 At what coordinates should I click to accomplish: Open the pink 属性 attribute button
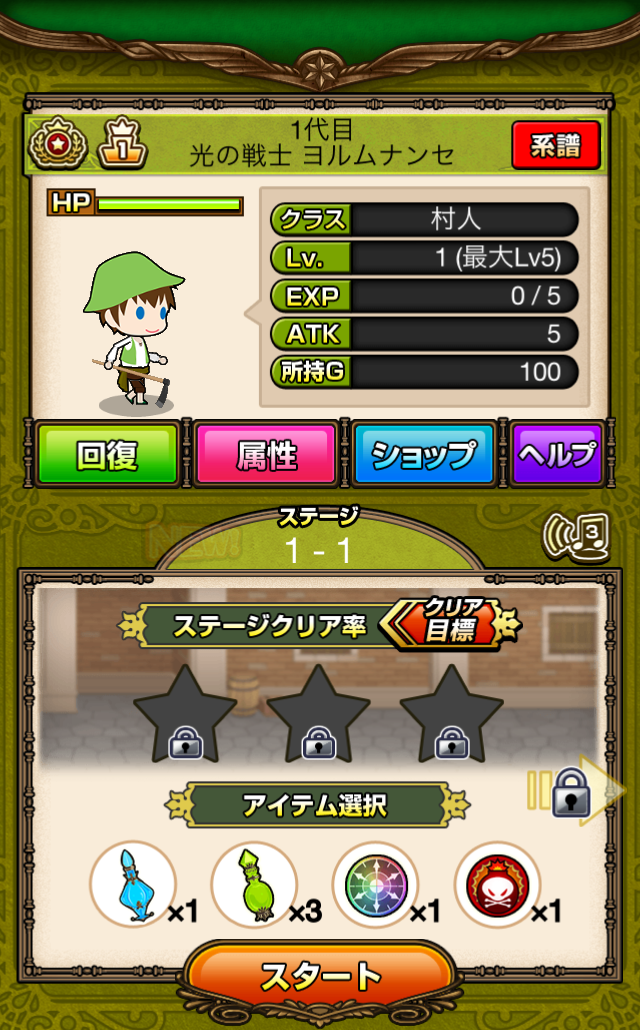click(x=266, y=455)
